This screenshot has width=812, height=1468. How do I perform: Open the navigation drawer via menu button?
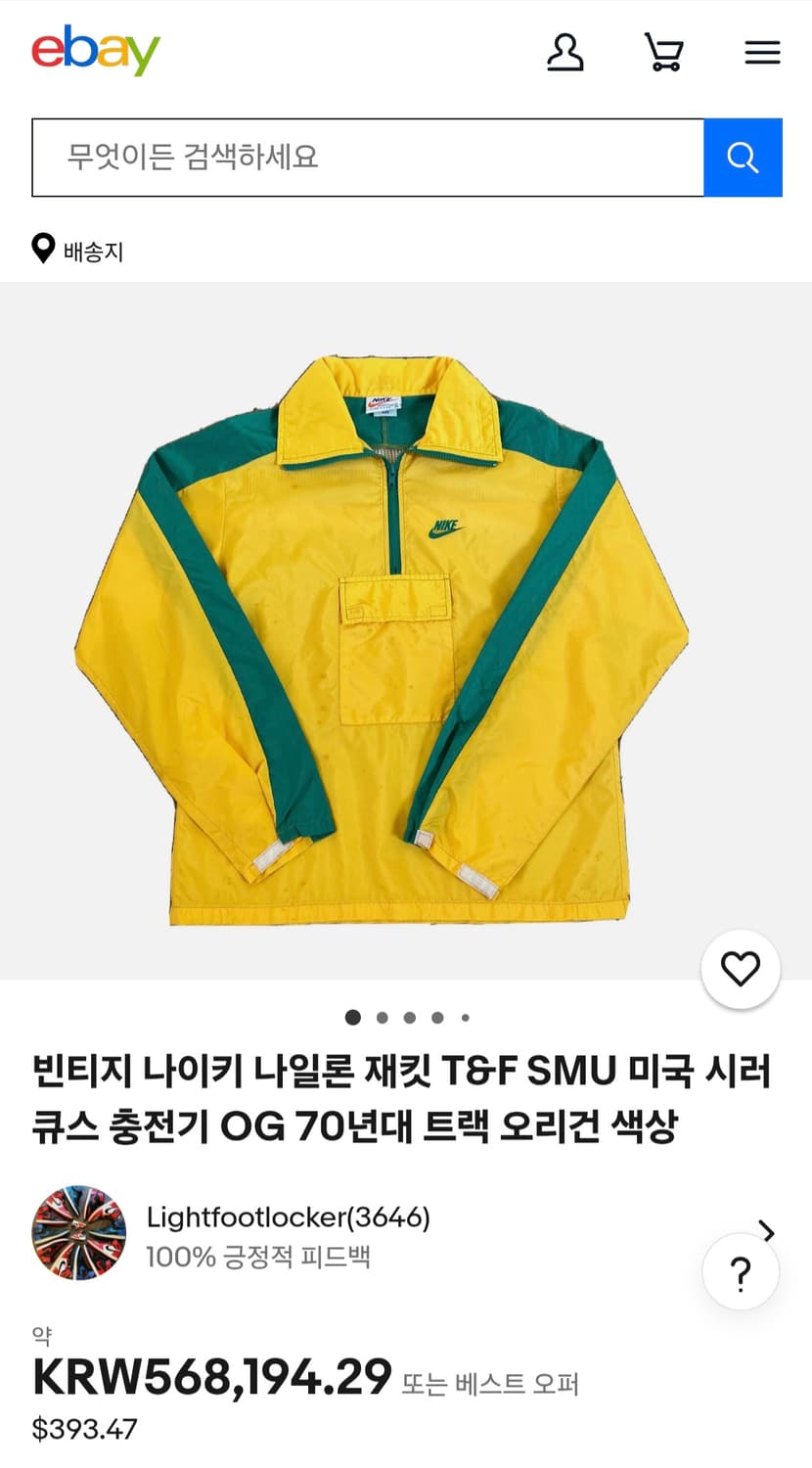tap(762, 54)
